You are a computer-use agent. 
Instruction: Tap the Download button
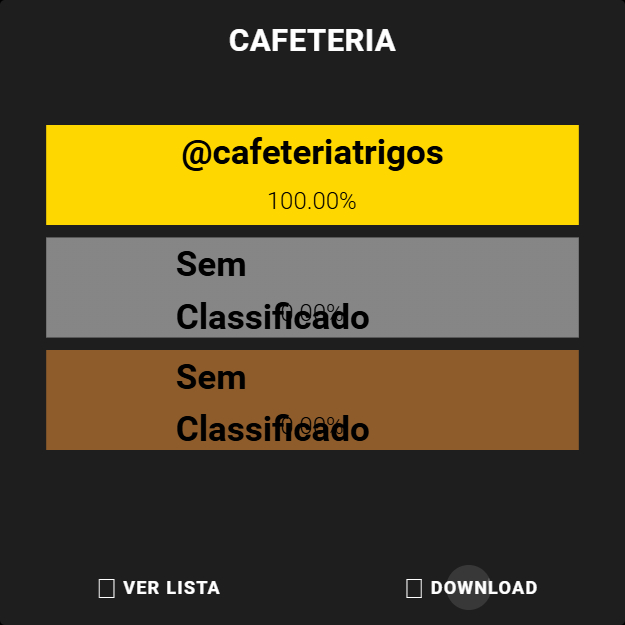pos(472,588)
